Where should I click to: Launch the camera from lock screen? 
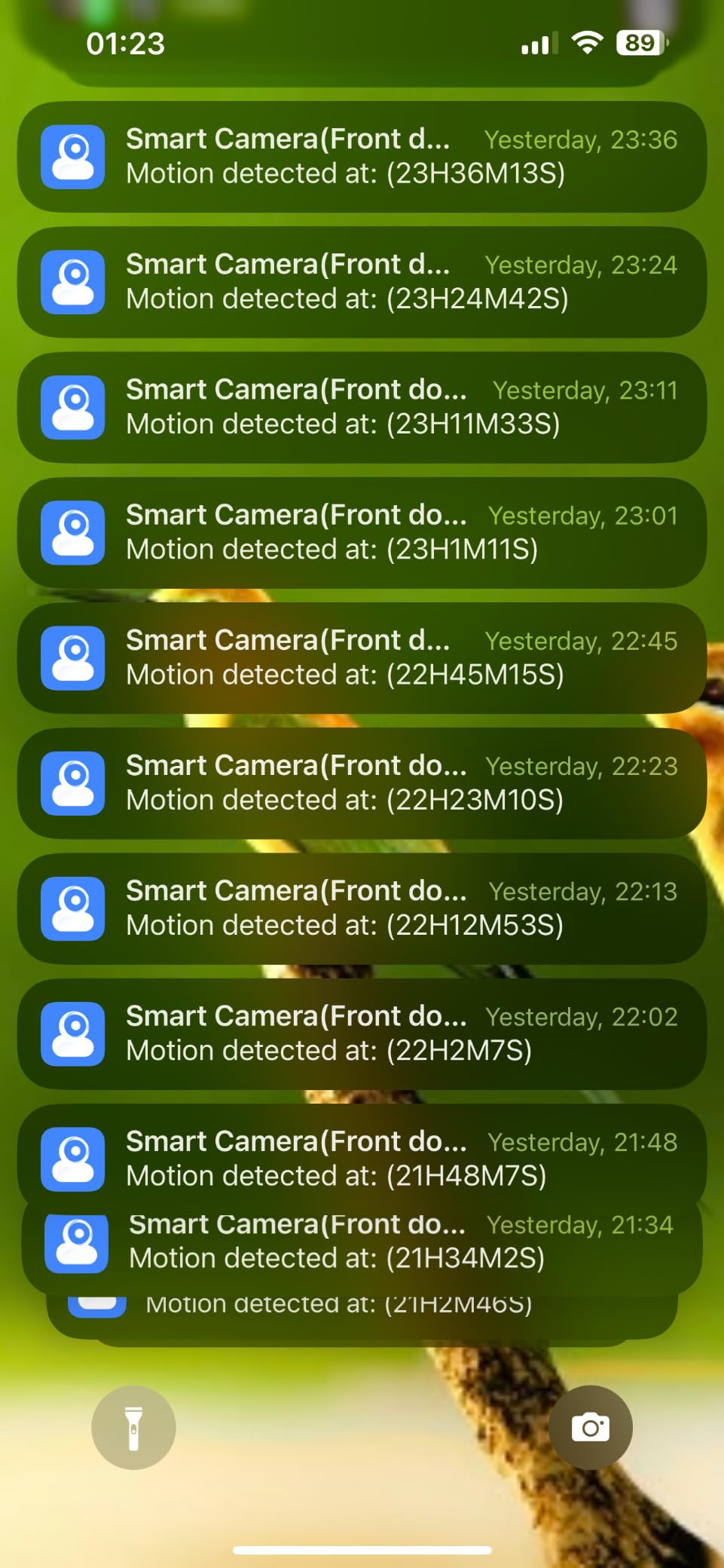(x=590, y=1427)
